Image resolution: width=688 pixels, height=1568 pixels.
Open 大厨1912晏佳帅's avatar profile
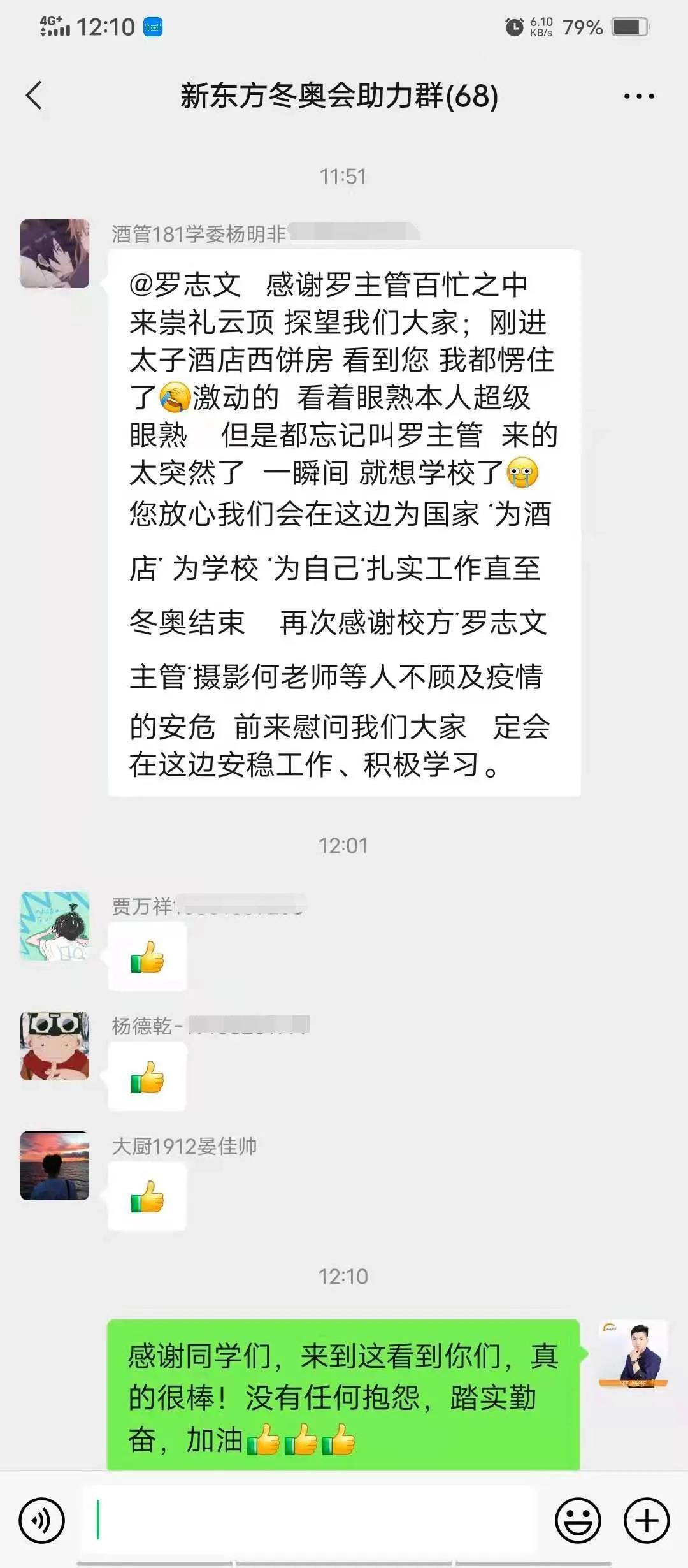tap(55, 1165)
